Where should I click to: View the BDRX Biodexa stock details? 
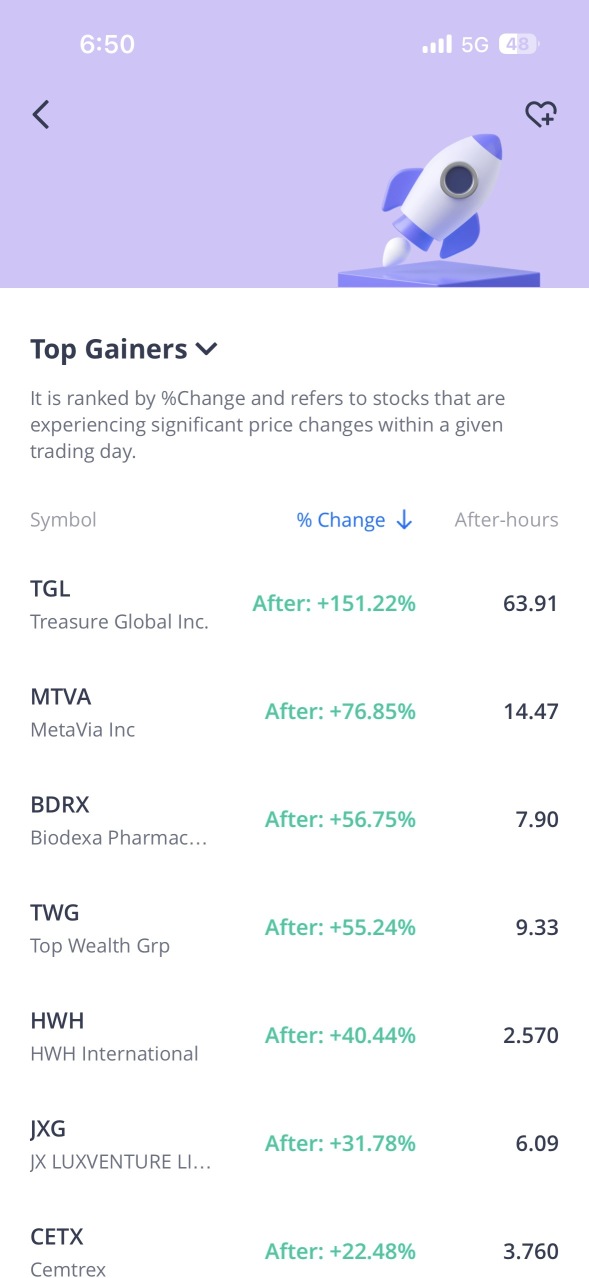point(294,820)
